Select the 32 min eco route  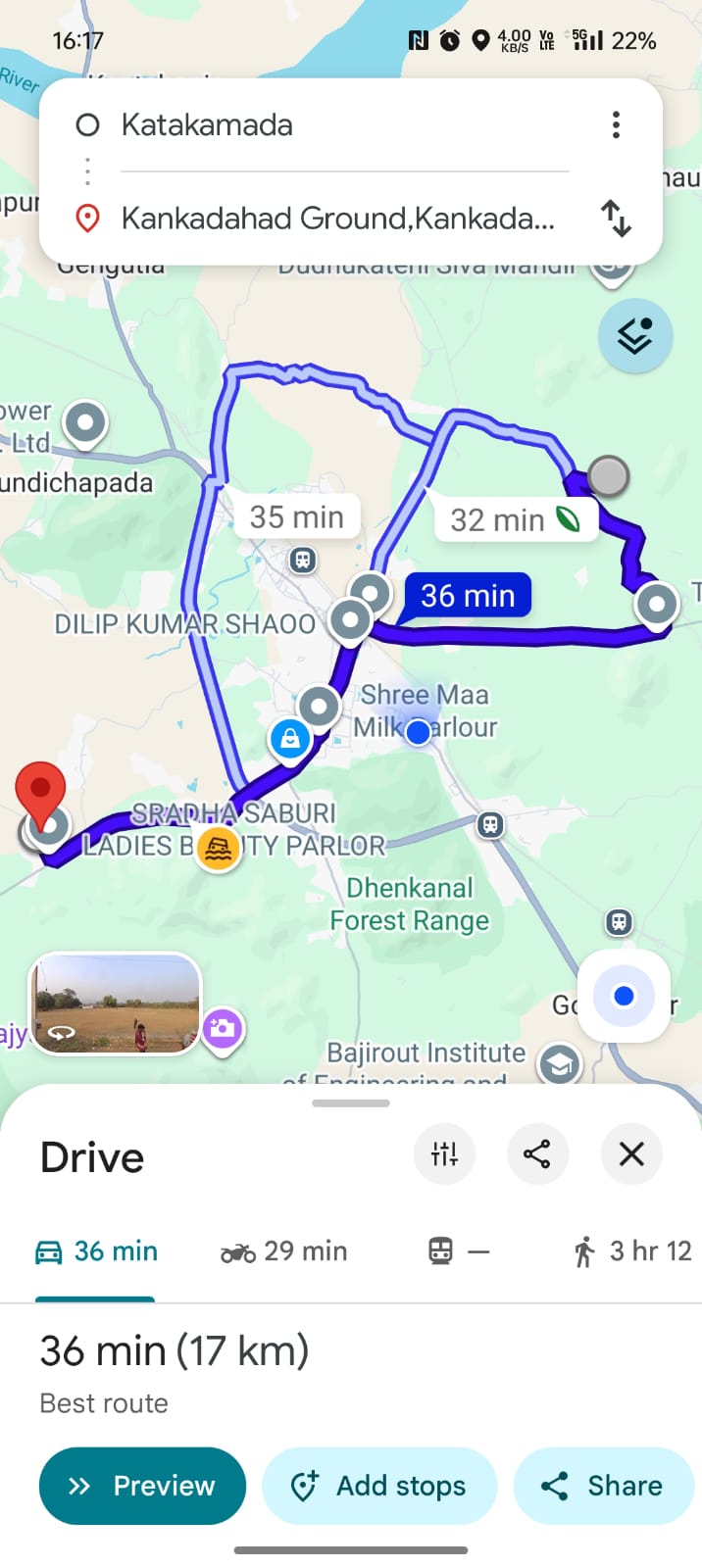click(513, 519)
